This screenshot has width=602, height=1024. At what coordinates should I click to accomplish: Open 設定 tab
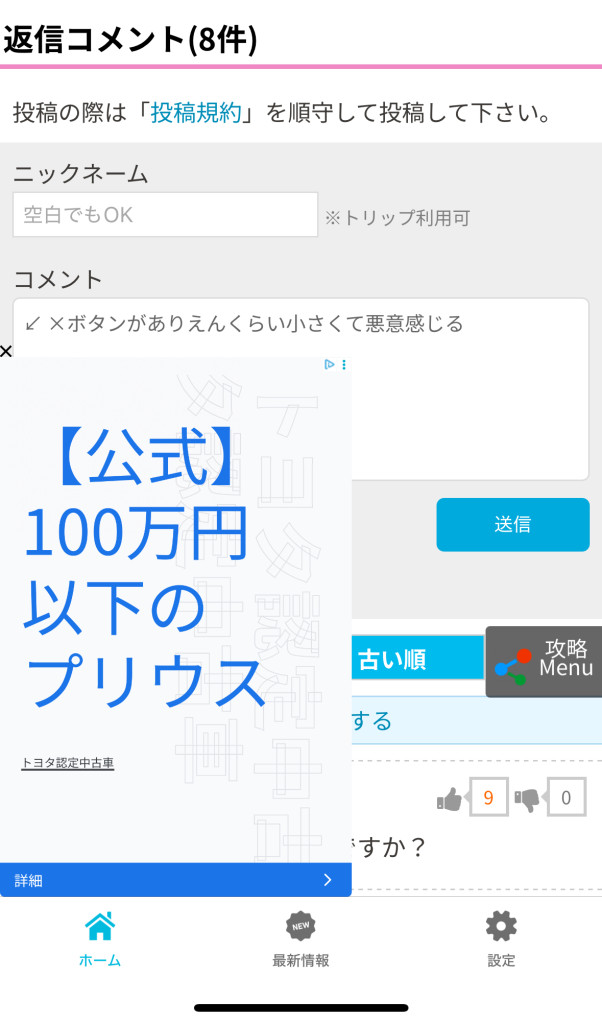[x=501, y=938]
